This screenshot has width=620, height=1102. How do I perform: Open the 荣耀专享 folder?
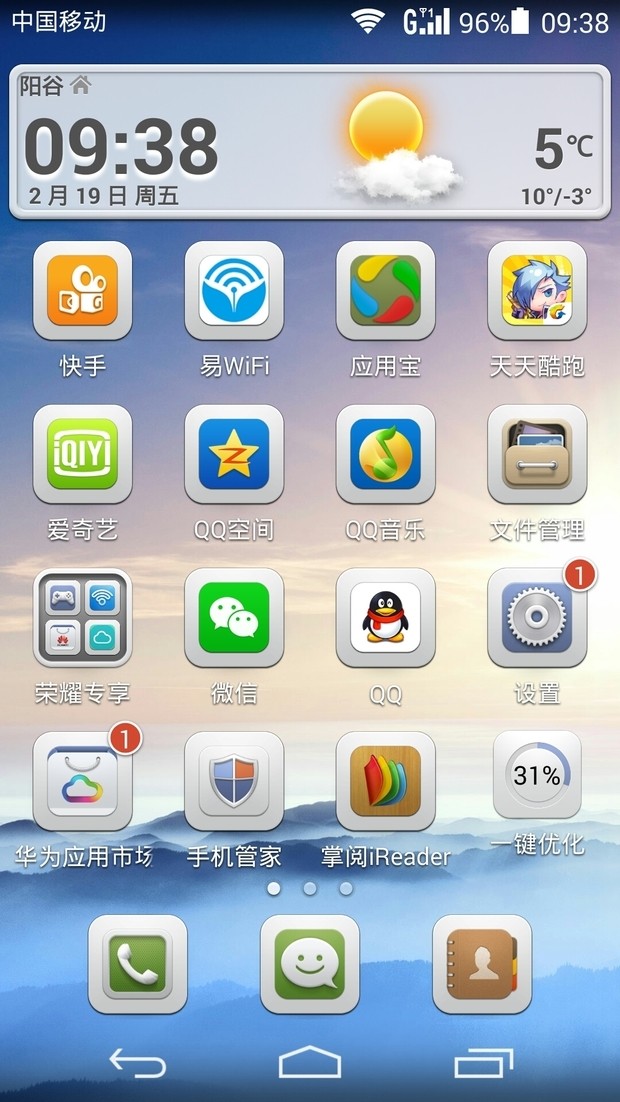click(83, 618)
